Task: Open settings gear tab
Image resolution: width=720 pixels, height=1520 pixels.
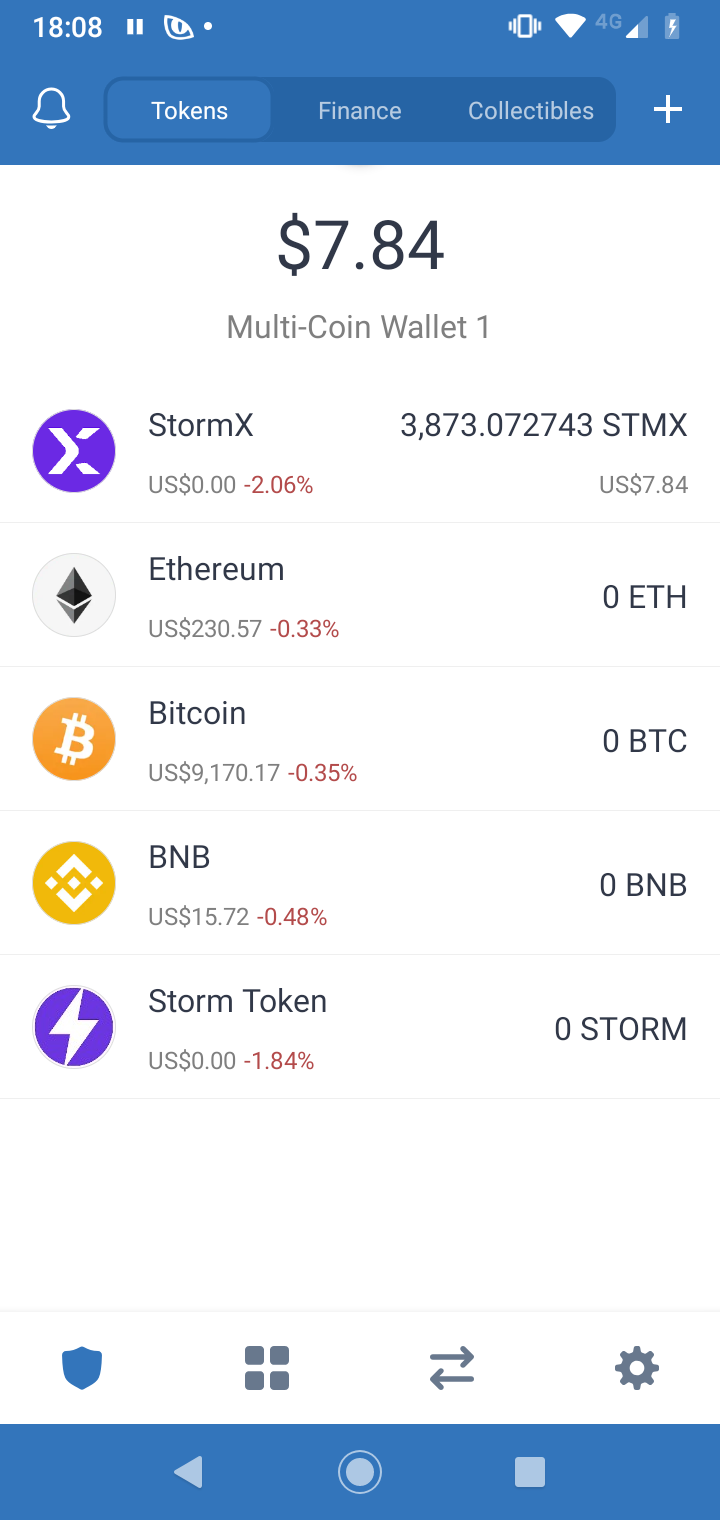Action: pos(637,1368)
